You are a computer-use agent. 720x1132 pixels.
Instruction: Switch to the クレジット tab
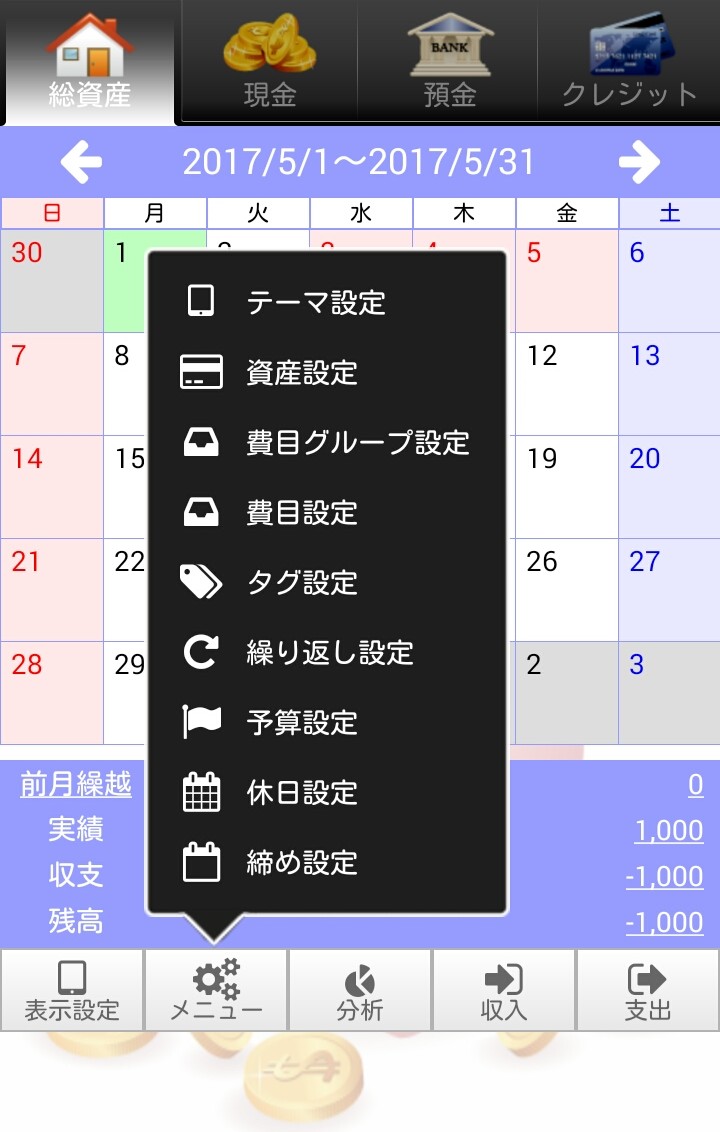pos(629,62)
